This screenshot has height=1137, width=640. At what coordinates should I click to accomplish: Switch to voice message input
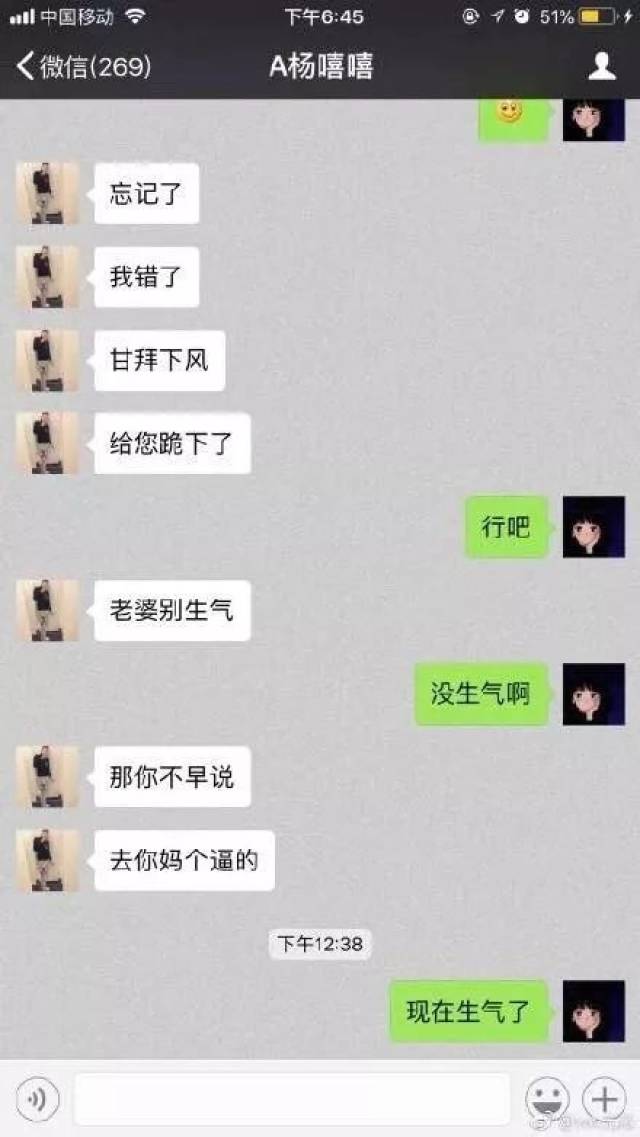pos(38,1099)
